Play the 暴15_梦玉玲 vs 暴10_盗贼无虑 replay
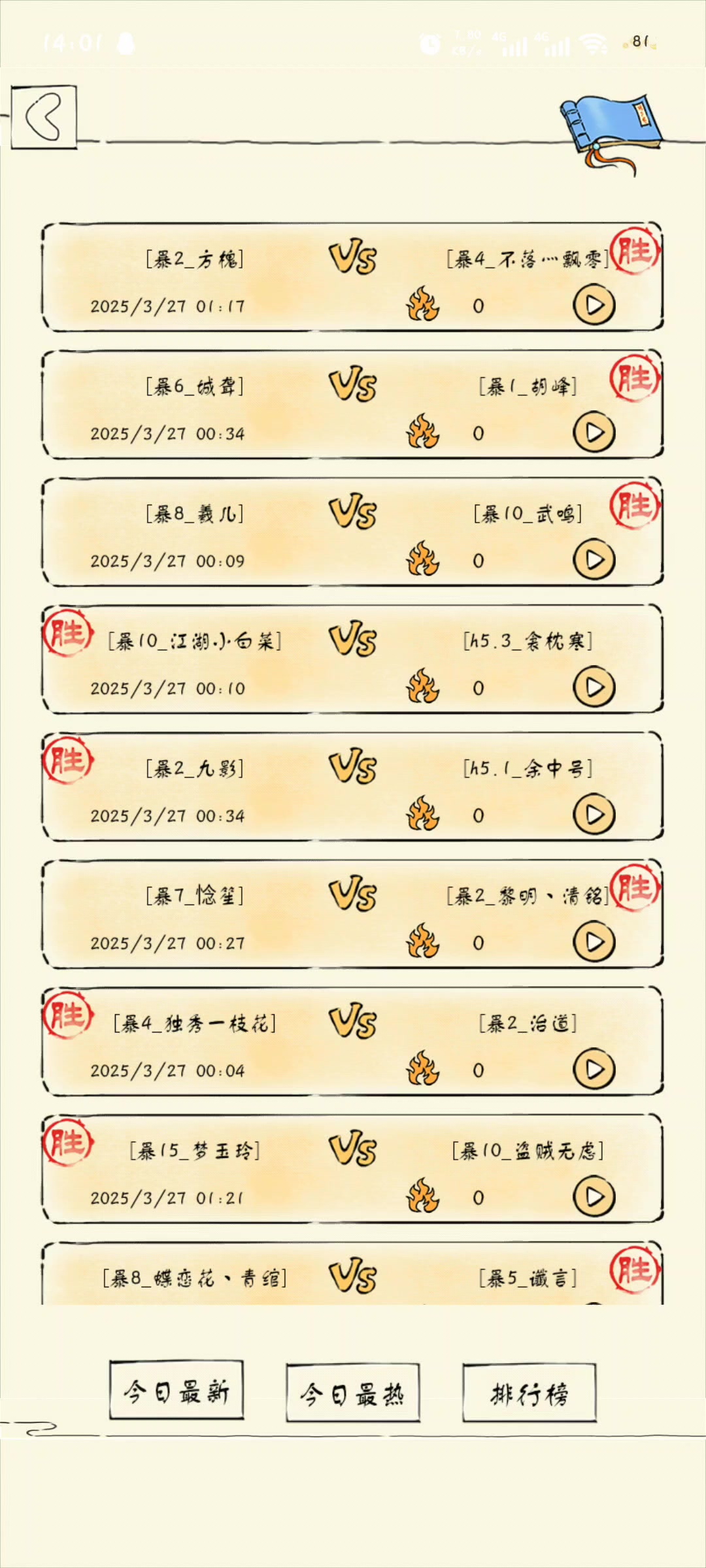 tap(594, 1197)
